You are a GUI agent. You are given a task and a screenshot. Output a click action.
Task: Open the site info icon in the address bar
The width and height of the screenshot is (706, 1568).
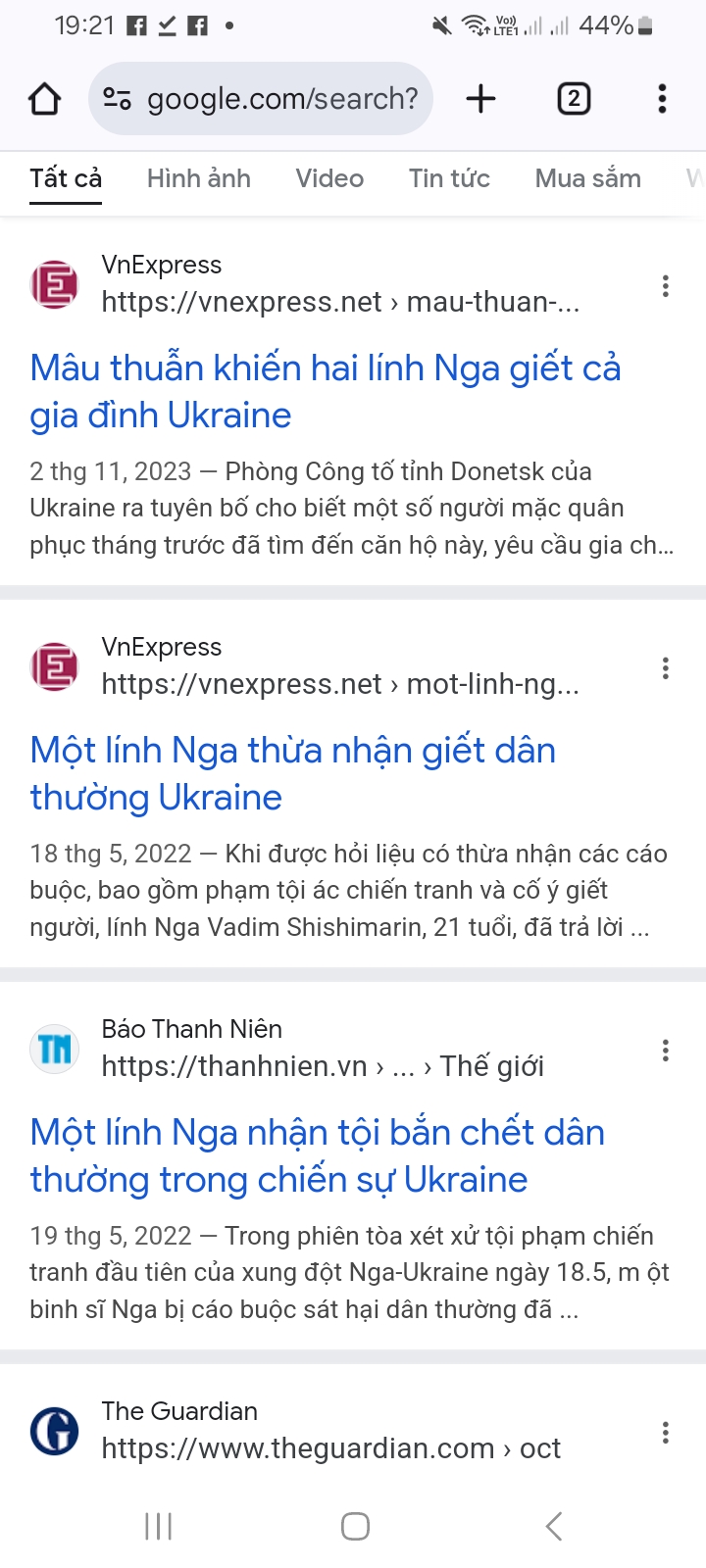pos(116,98)
